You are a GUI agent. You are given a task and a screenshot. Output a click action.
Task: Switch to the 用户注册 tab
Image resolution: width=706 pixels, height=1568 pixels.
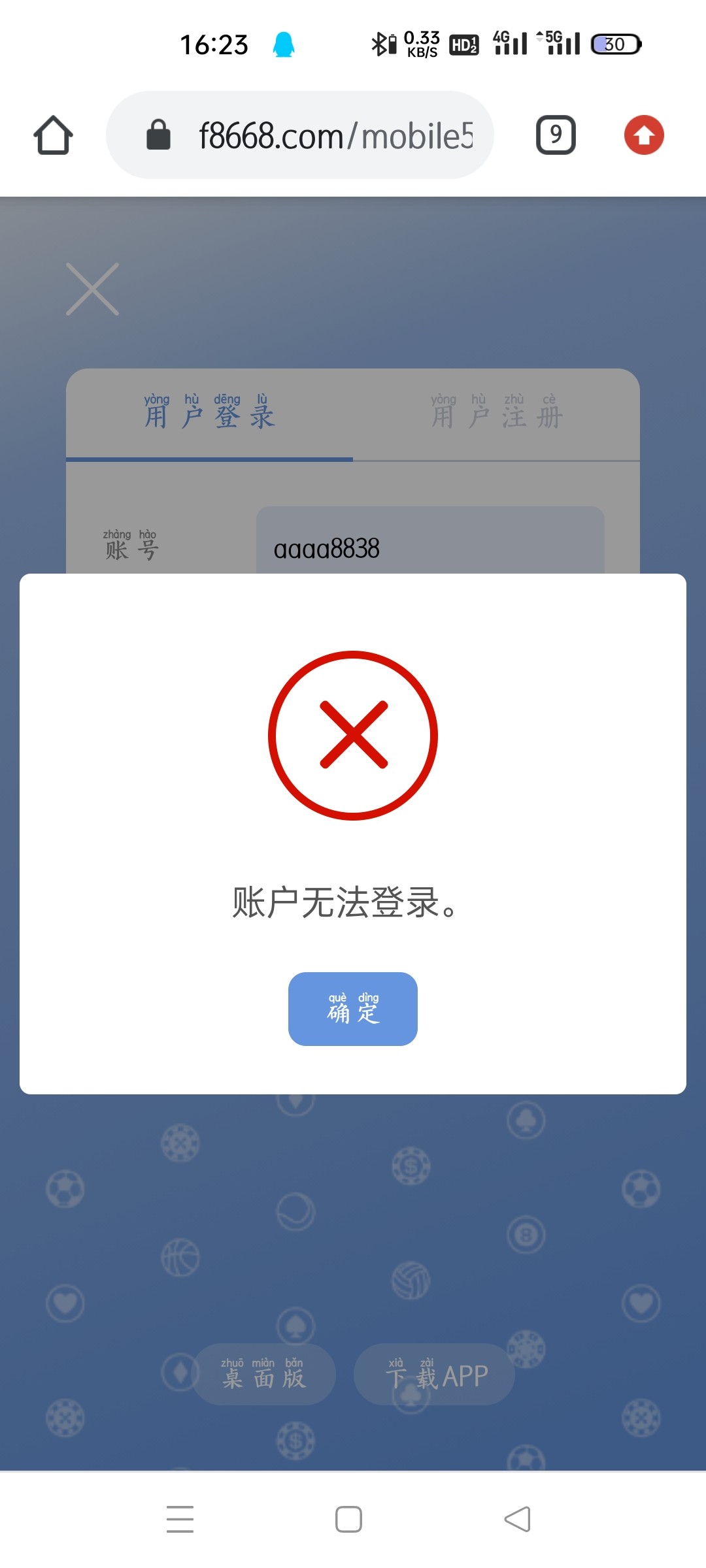[x=496, y=416]
